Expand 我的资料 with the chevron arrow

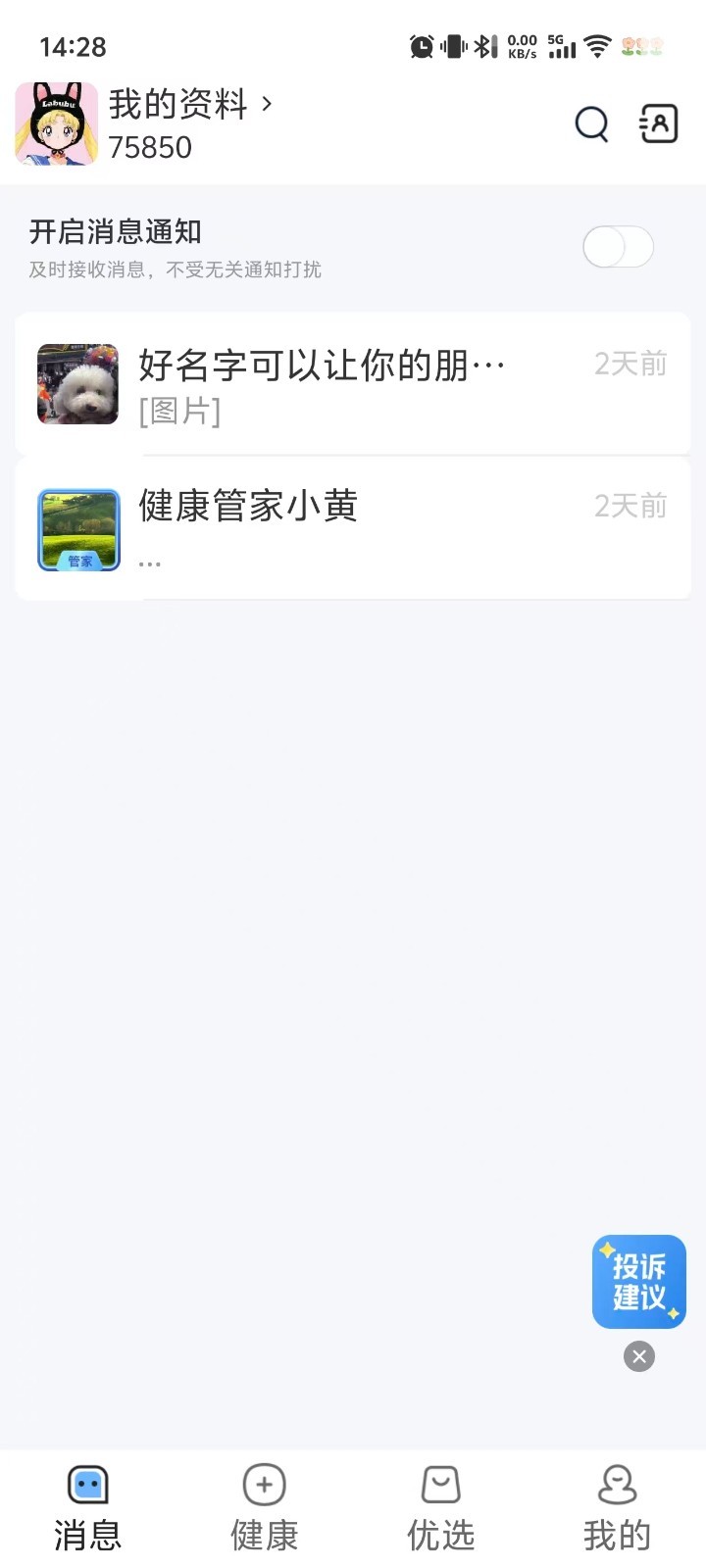pyautogui.click(x=267, y=106)
